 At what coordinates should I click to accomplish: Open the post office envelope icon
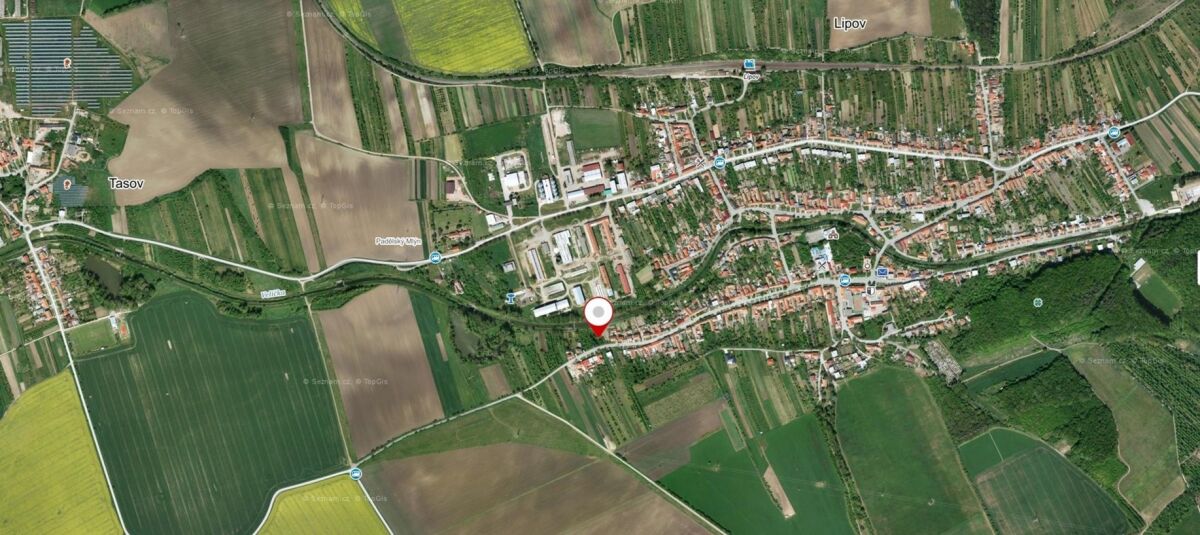pyautogui.click(x=882, y=272)
